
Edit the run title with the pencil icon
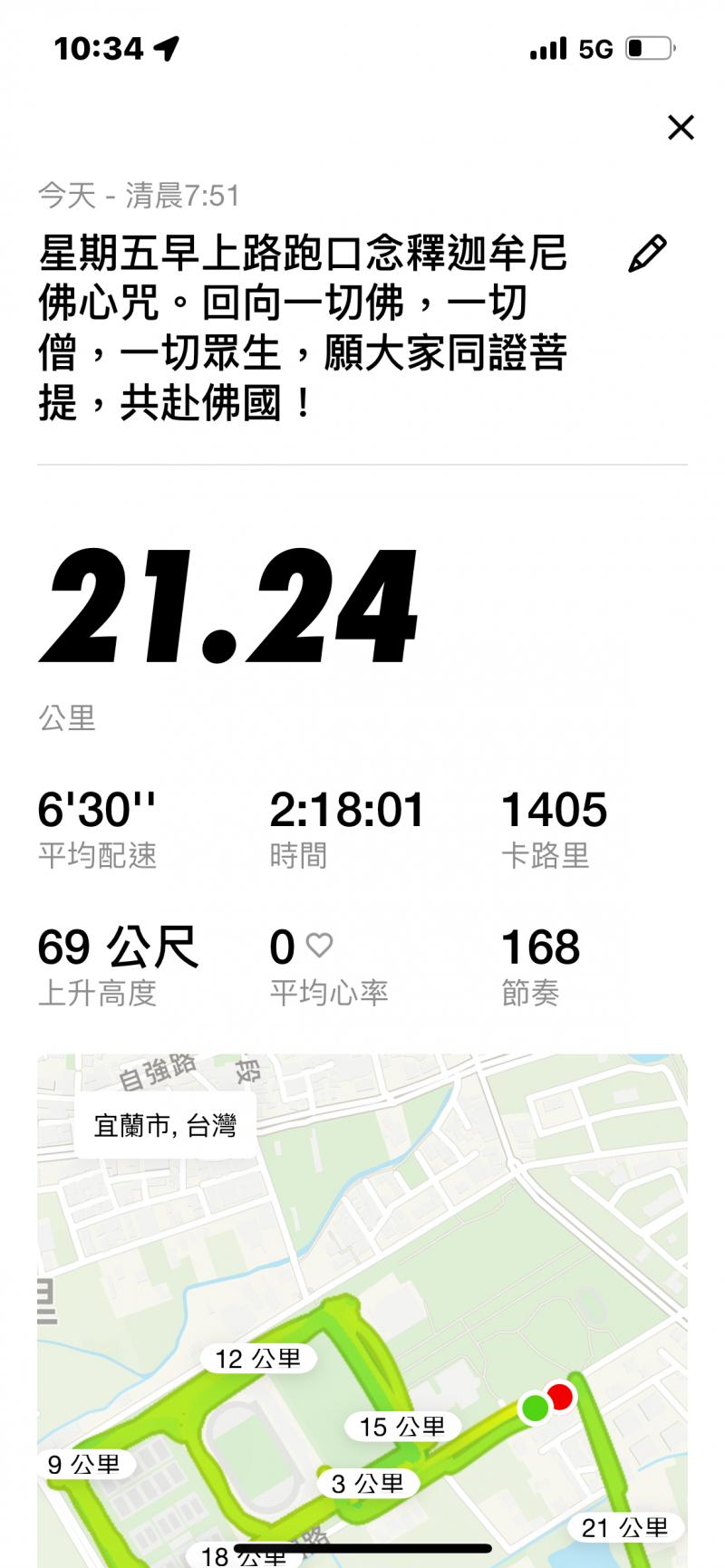(647, 255)
